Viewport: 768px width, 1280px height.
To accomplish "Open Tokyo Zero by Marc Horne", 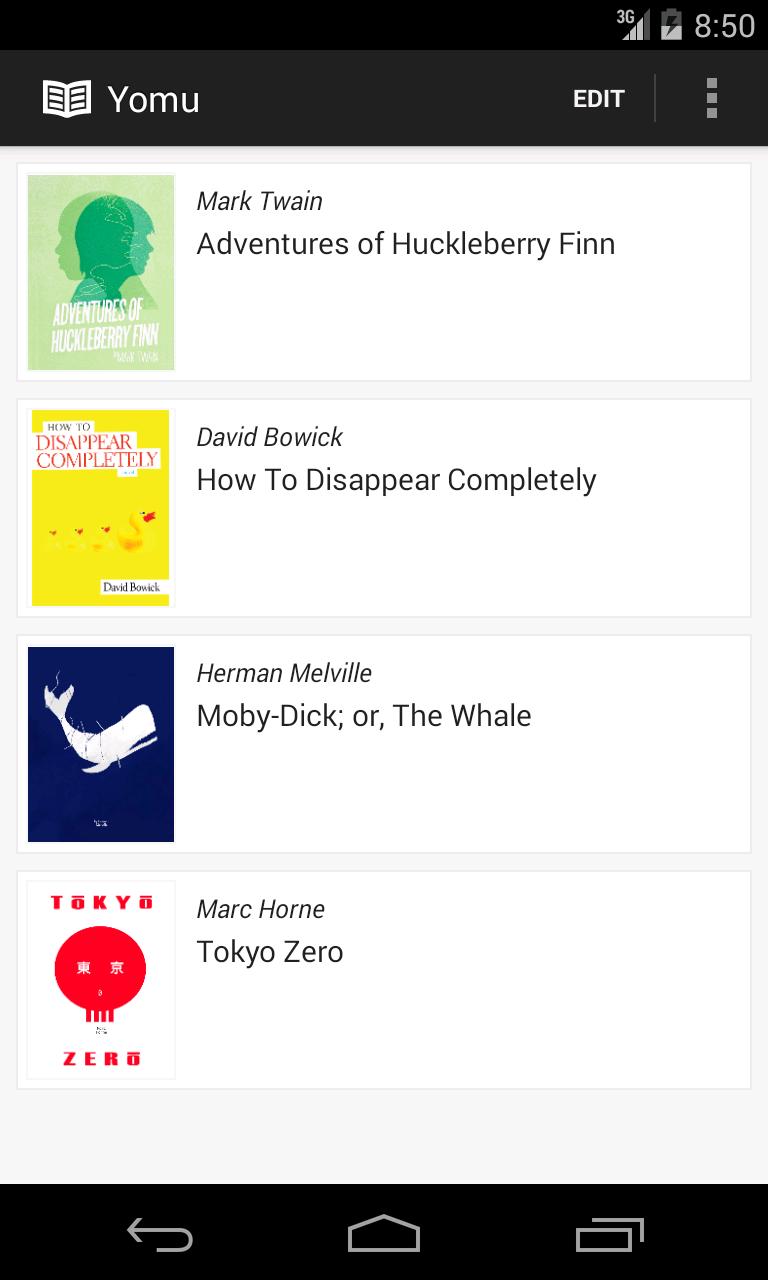I will (270, 952).
